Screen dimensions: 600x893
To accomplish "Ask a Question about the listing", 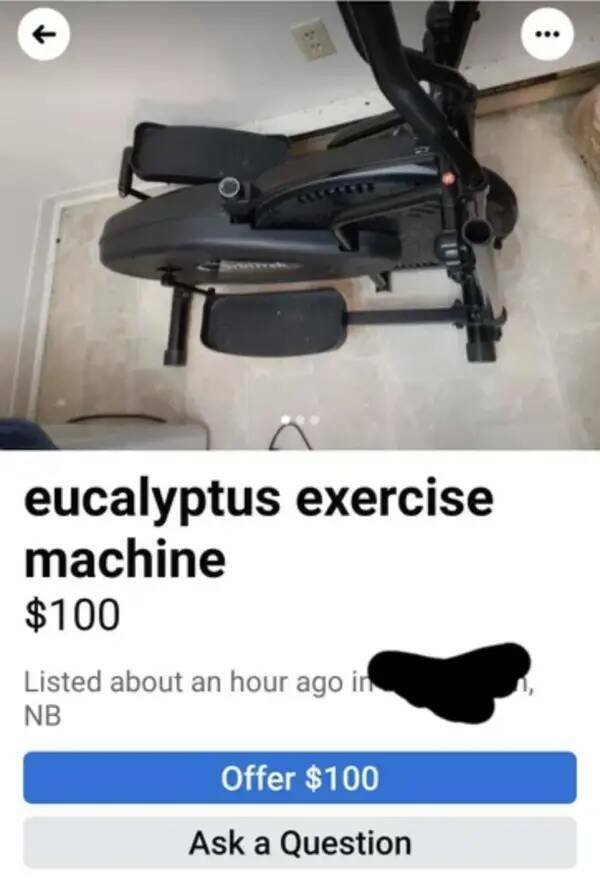I will [300, 842].
